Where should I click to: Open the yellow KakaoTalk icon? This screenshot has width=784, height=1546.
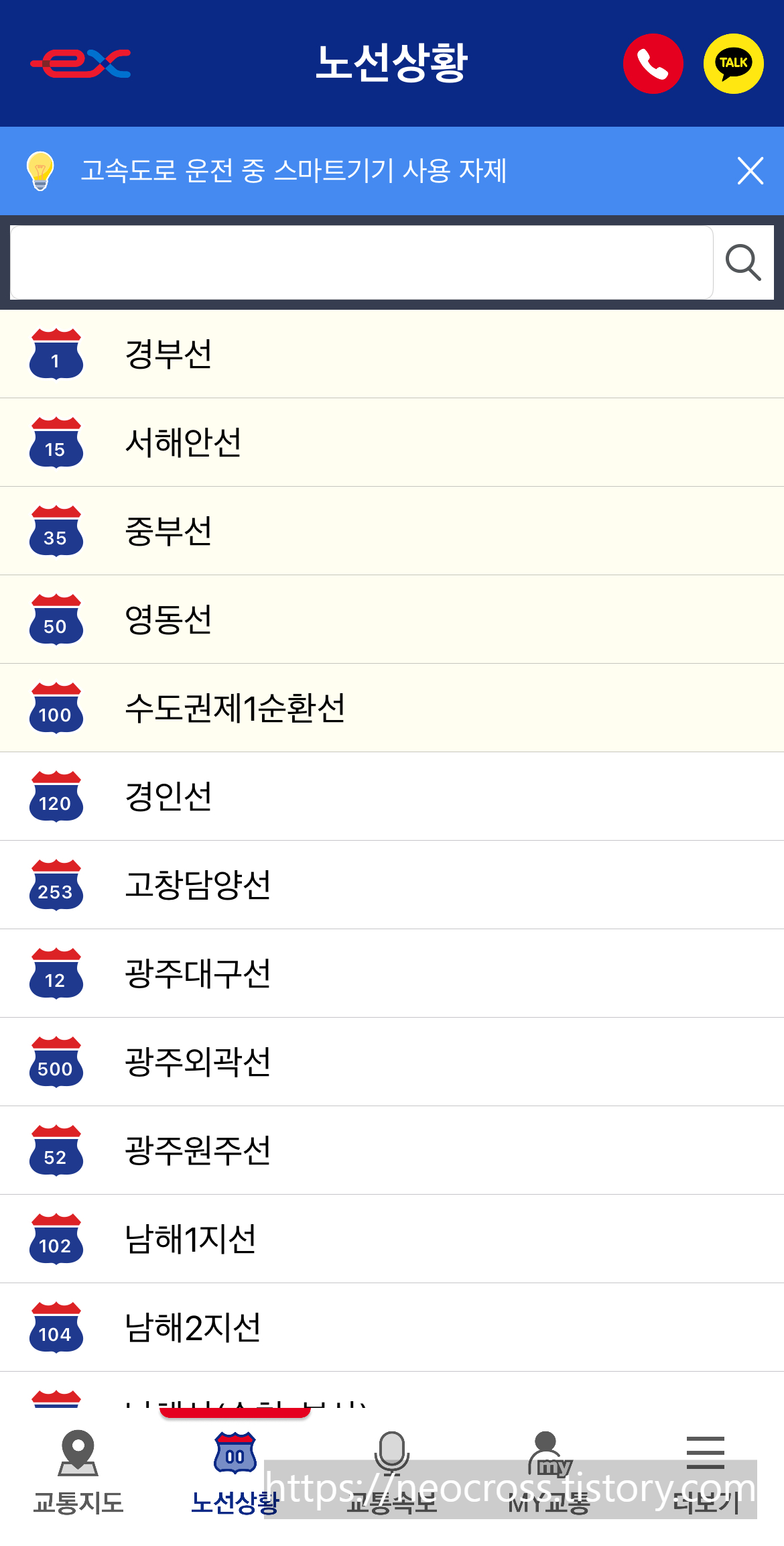tap(733, 63)
